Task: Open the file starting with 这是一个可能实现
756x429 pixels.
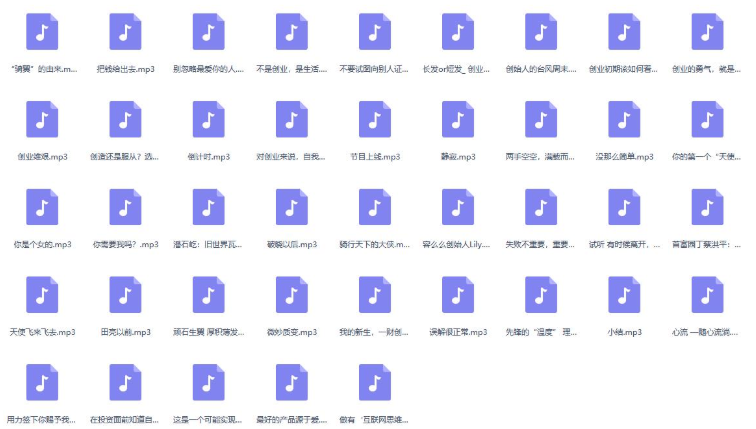Action: point(208,382)
